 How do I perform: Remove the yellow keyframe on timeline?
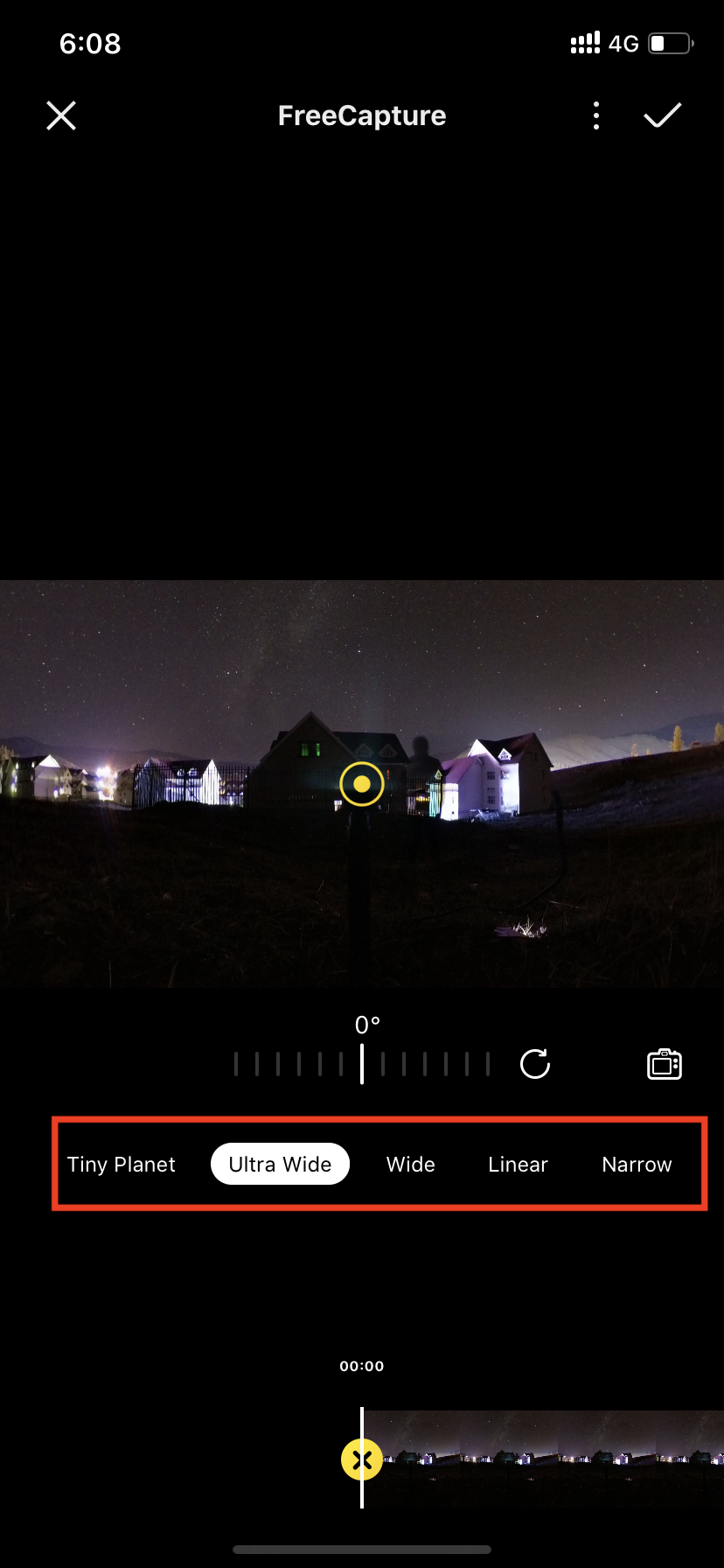click(362, 1459)
